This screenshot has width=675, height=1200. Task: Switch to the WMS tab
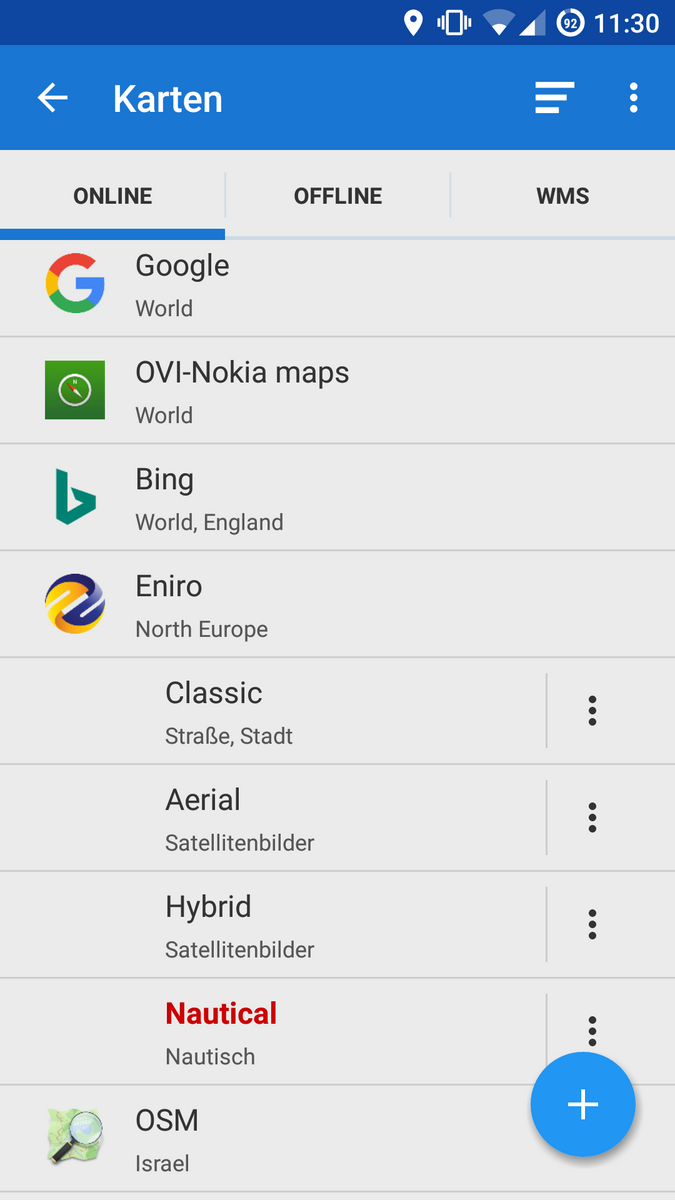(563, 196)
